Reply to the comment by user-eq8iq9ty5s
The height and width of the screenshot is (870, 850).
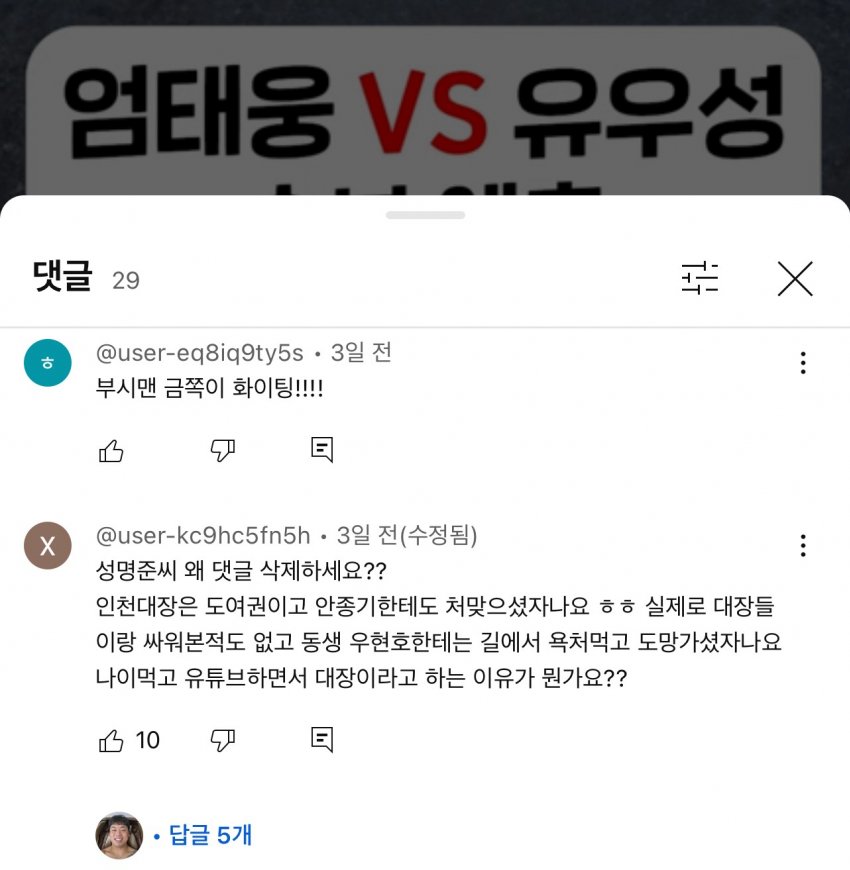click(321, 450)
